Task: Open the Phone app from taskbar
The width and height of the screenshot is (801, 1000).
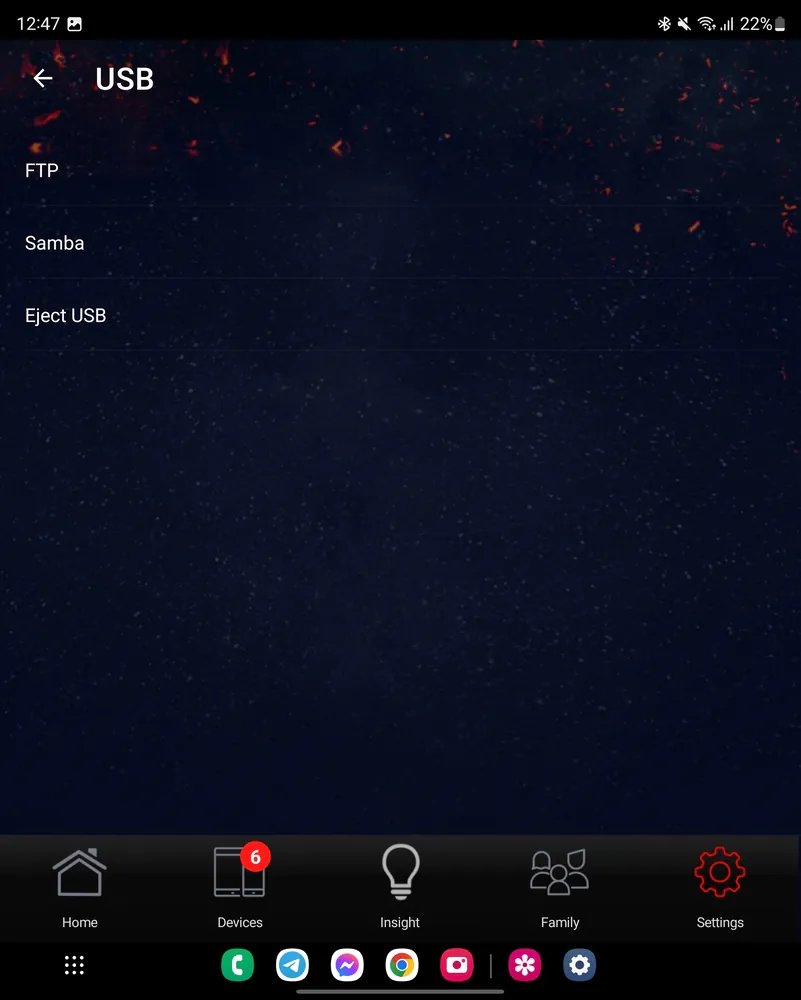Action: pos(237,965)
